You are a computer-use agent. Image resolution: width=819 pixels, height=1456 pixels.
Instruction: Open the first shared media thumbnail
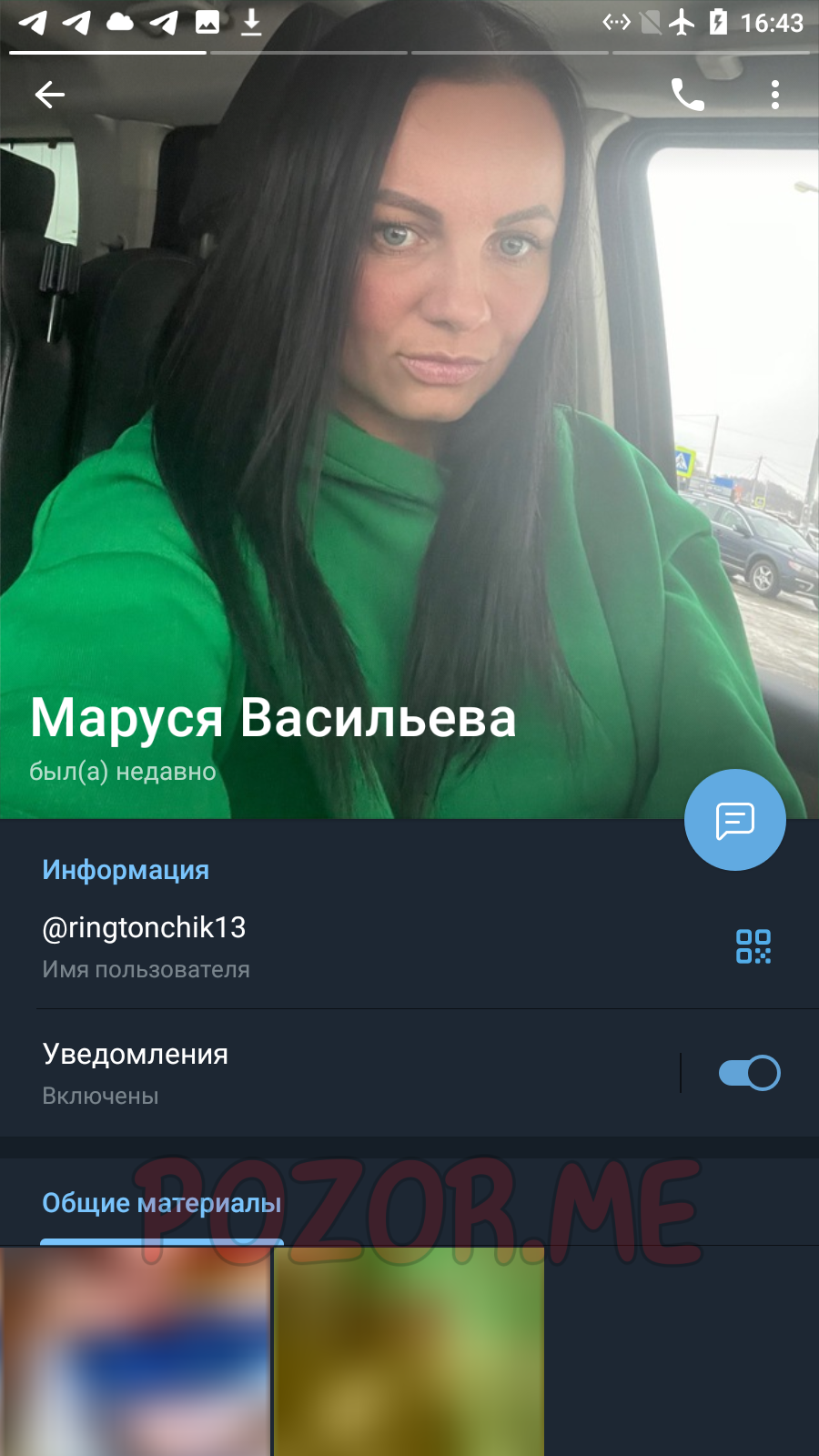point(135,1351)
